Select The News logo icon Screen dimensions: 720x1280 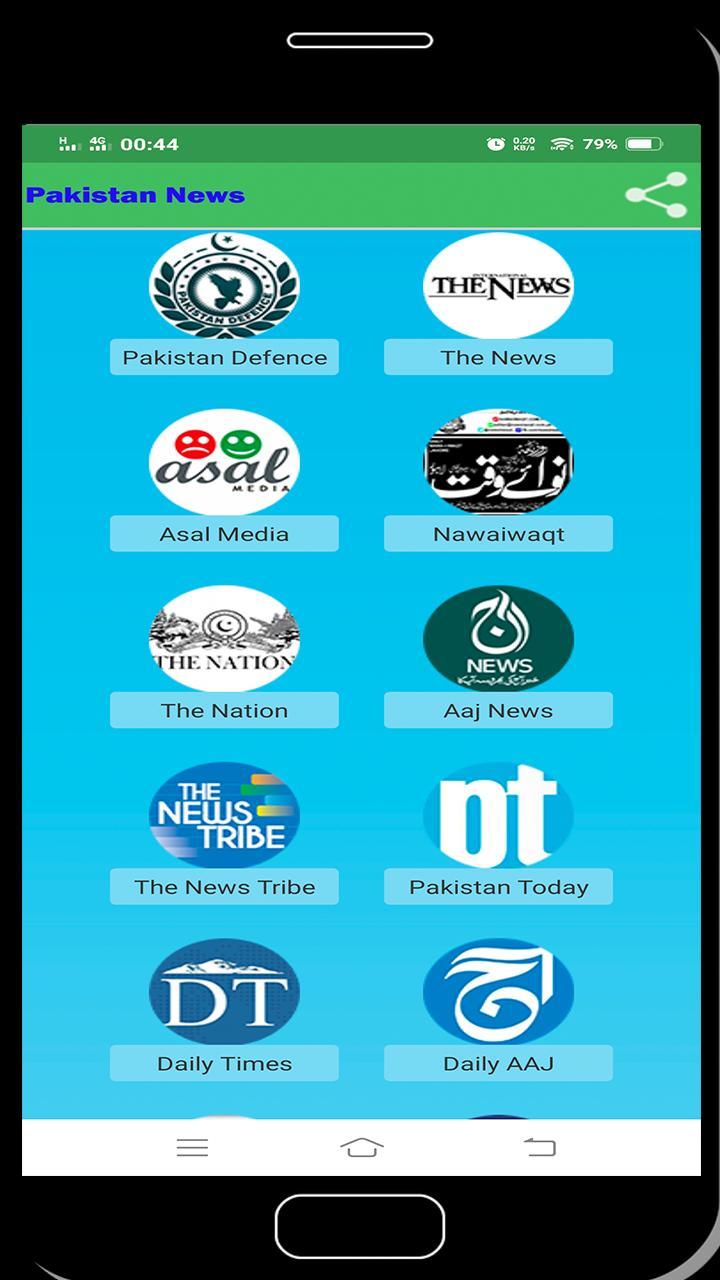tap(498, 286)
